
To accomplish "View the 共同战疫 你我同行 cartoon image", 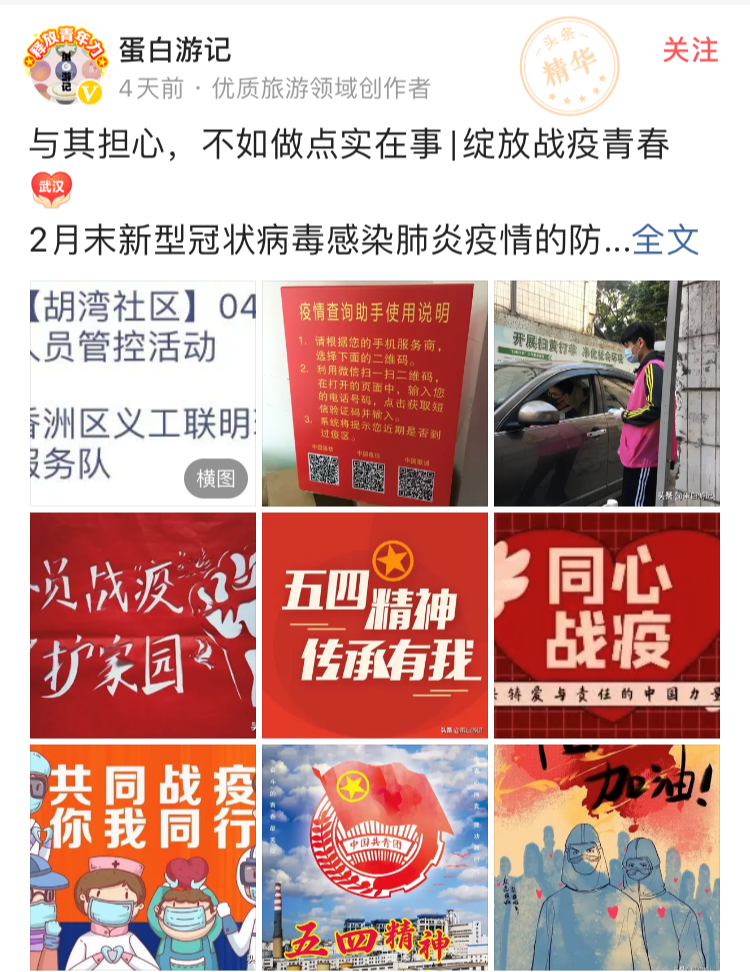I will pos(142,857).
